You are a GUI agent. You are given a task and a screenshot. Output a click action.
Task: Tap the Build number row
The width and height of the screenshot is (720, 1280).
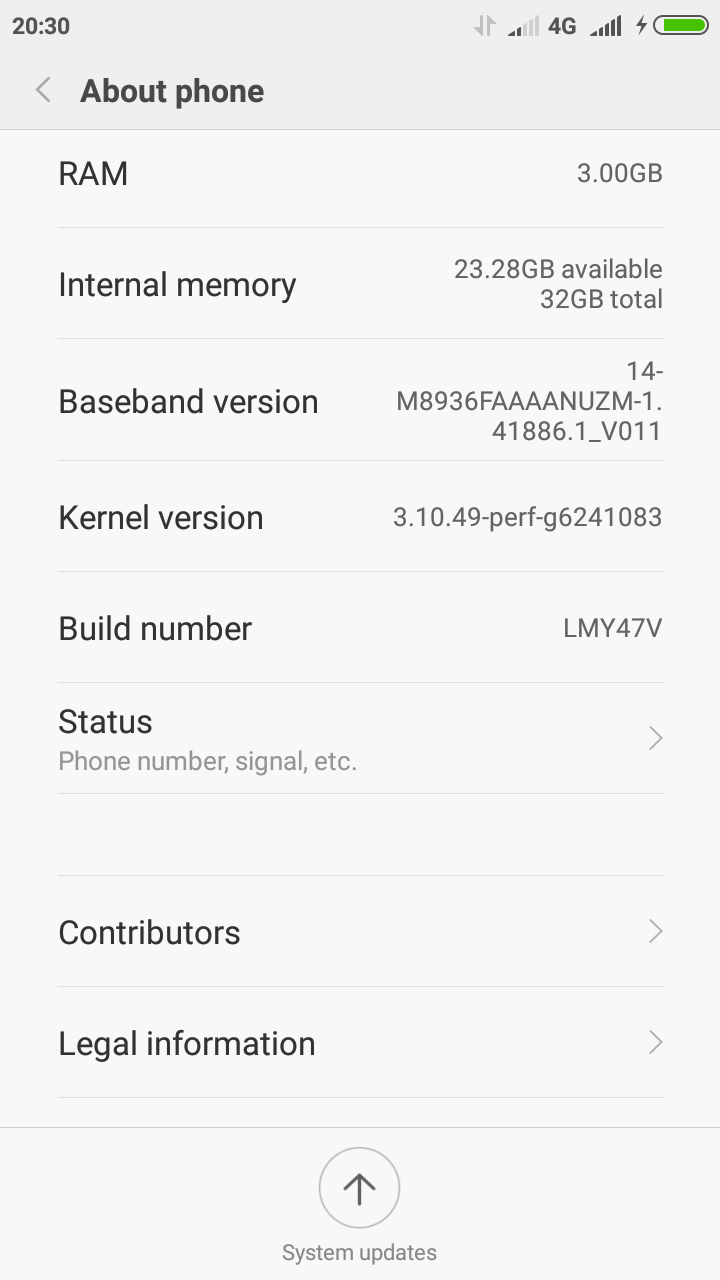[360, 628]
